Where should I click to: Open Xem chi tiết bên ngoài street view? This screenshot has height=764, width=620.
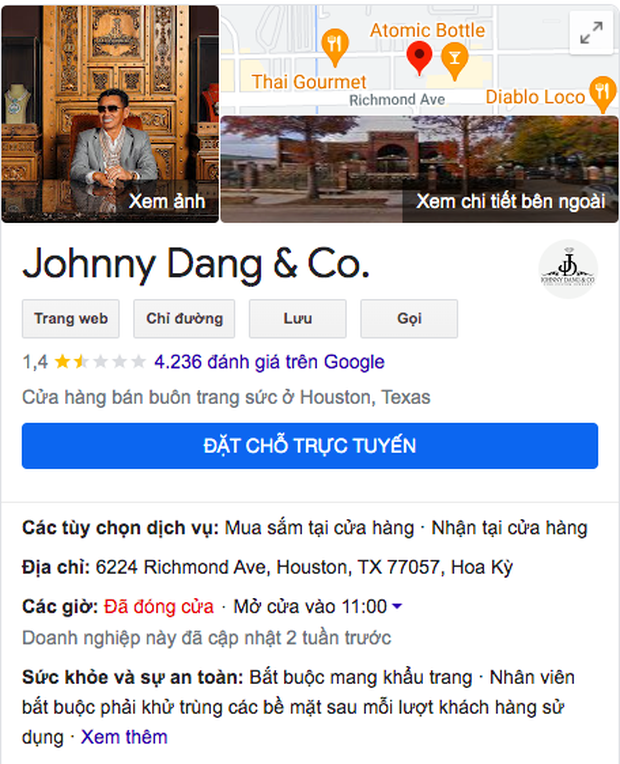(x=419, y=169)
